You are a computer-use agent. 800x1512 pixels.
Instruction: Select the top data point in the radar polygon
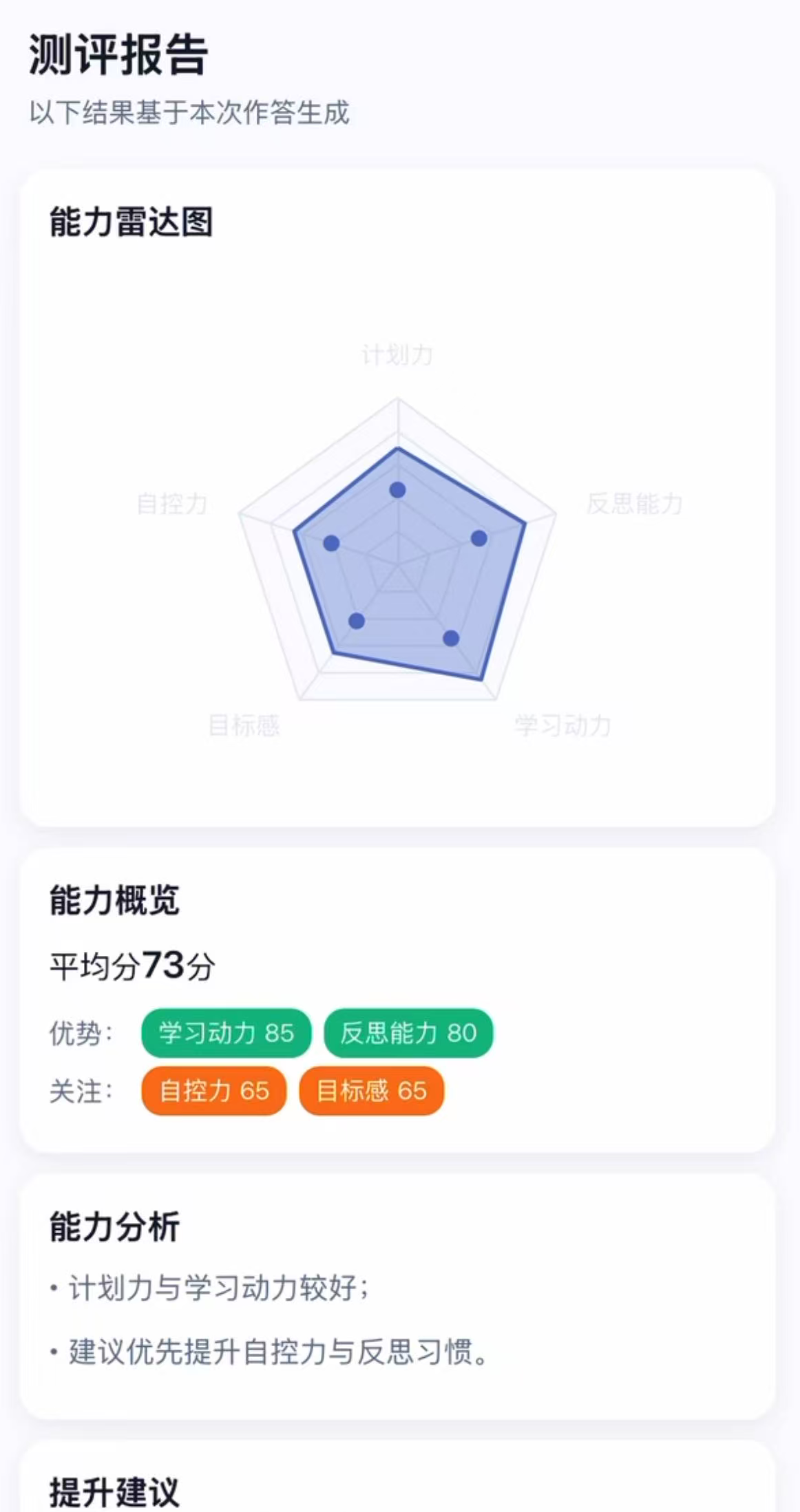398,490
